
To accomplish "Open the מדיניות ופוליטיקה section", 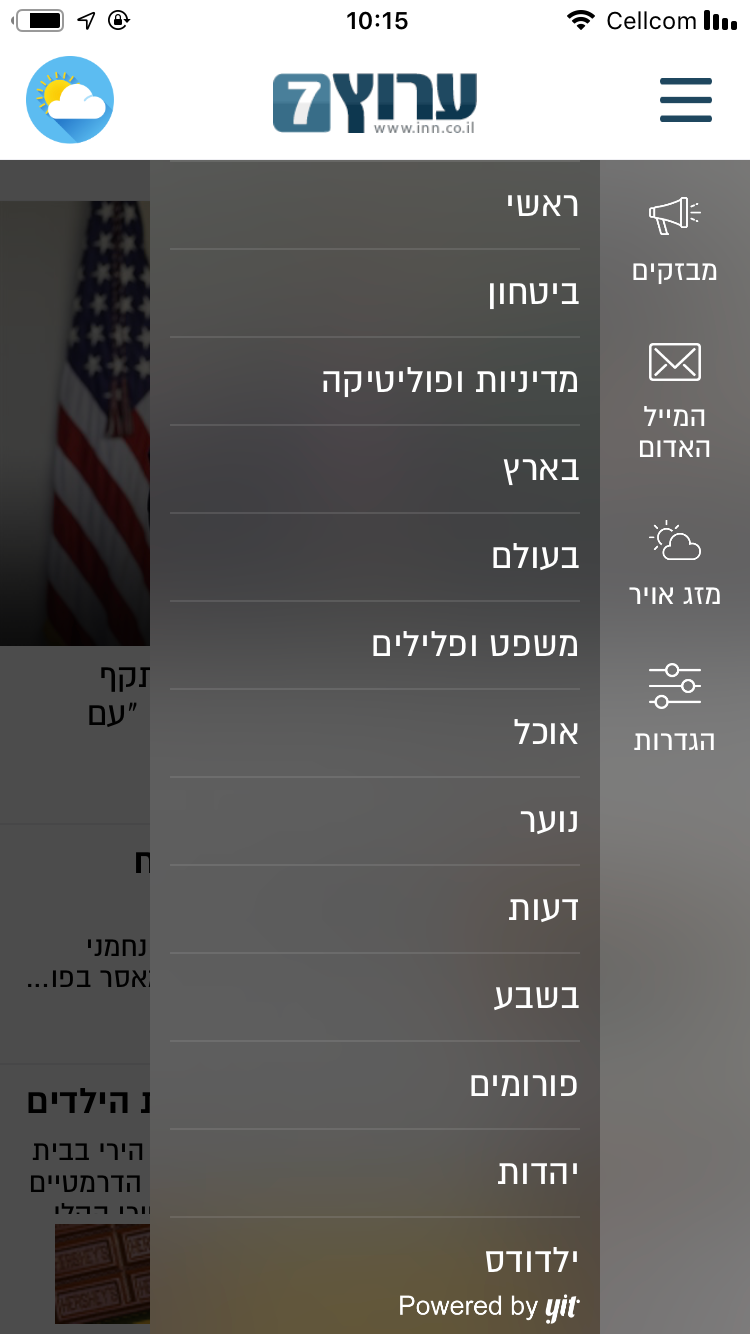I will pos(440,381).
